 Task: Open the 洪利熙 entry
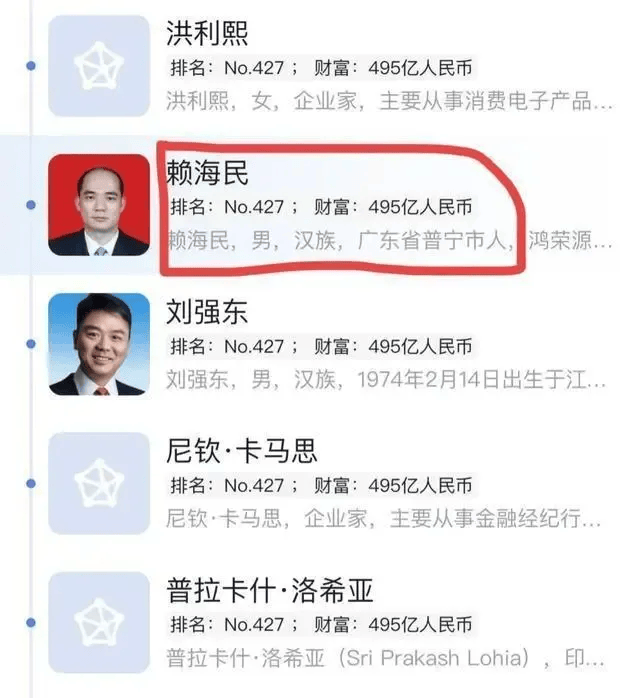pyautogui.click(x=207, y=35)
